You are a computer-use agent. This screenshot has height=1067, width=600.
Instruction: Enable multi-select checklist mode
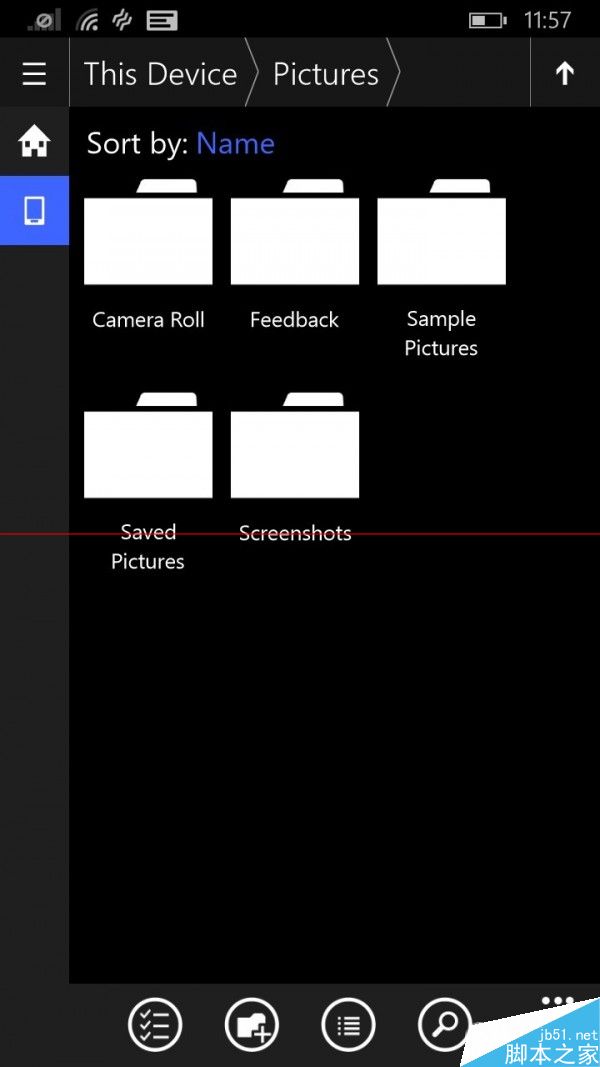pos(155,1025)
